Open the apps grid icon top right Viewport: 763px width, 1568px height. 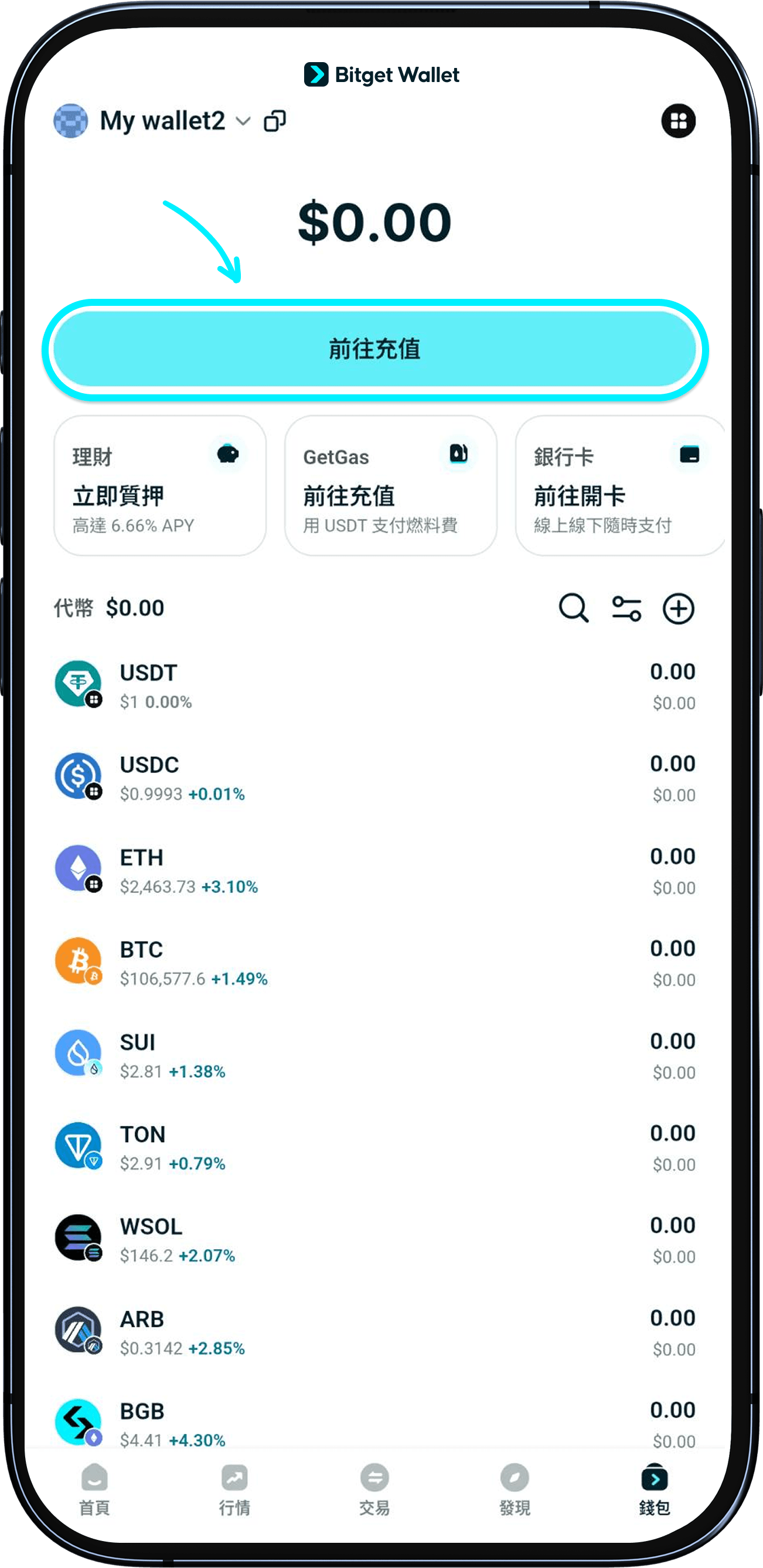pos(679,121)
